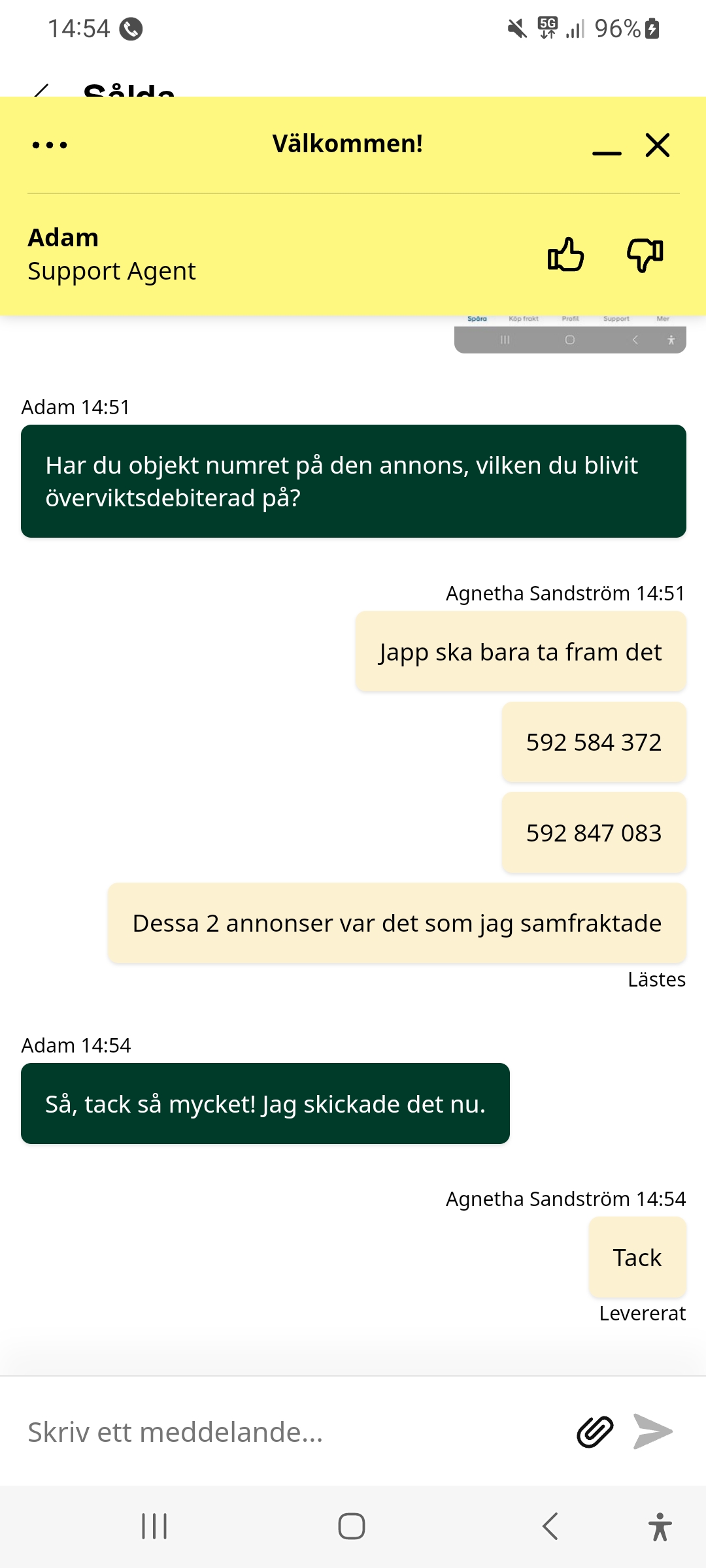Go back with system navigation arrow
This screenshot has width=706, height=1568.
pos(550,1526)
